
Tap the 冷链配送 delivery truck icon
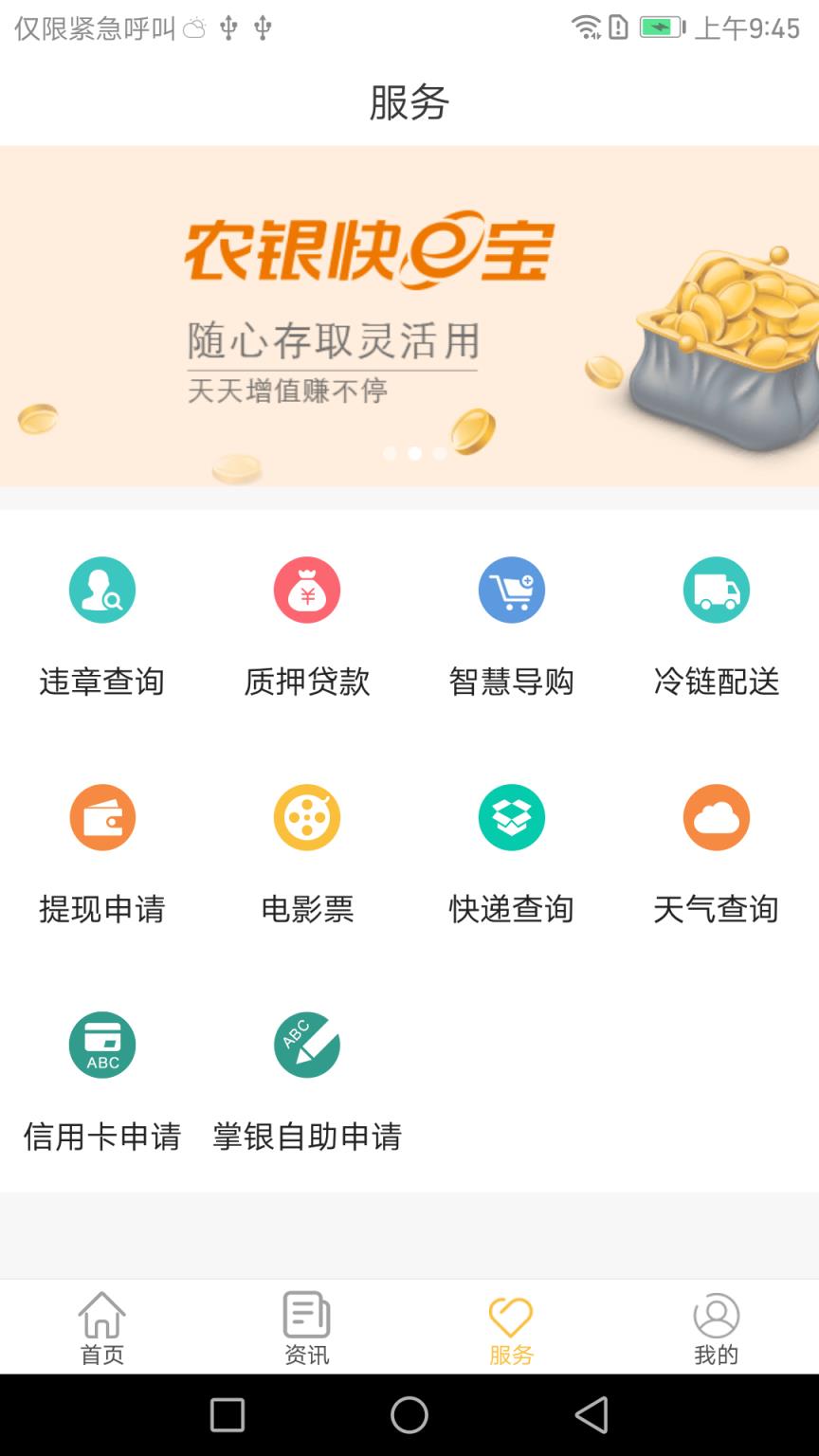click(717, 590)
